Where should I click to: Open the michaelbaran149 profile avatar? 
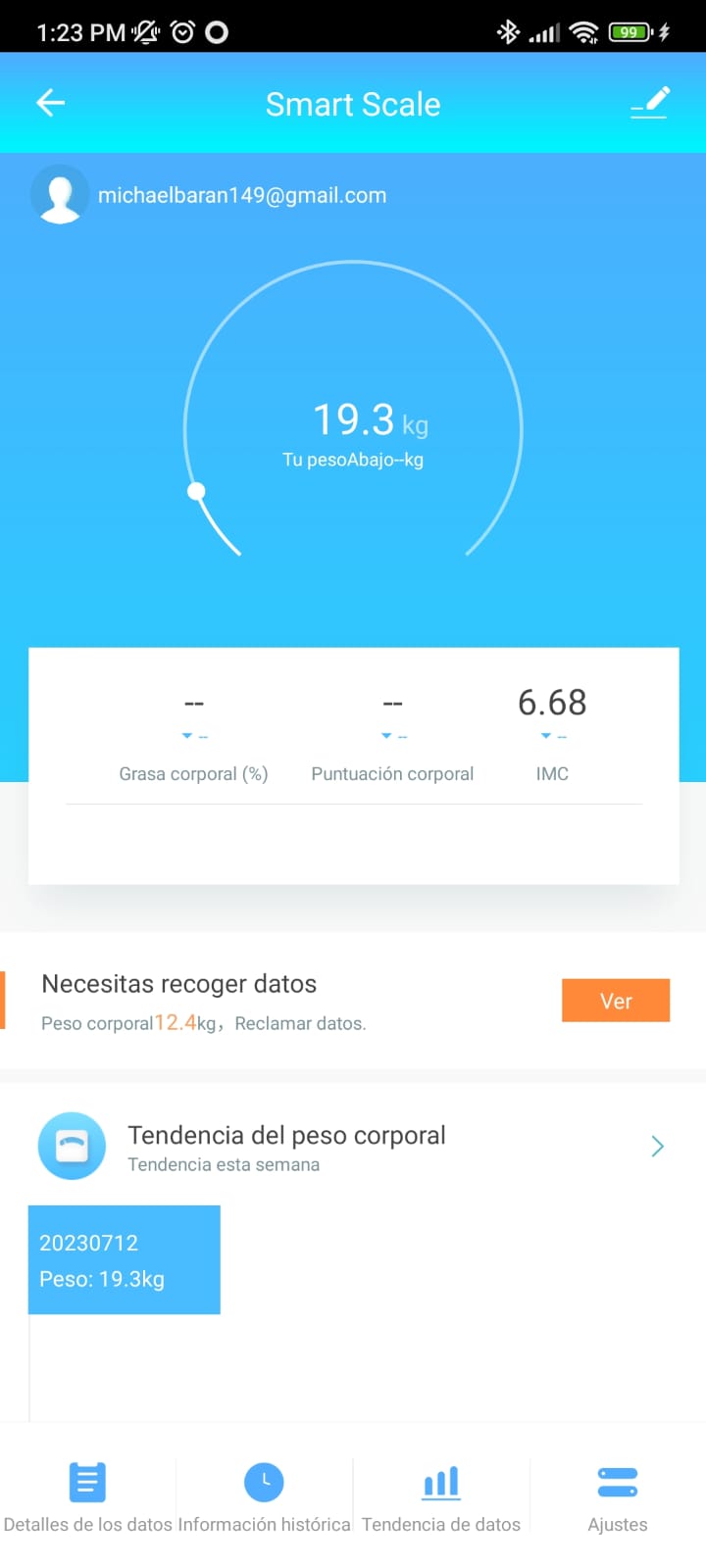[x=60, y=195]
